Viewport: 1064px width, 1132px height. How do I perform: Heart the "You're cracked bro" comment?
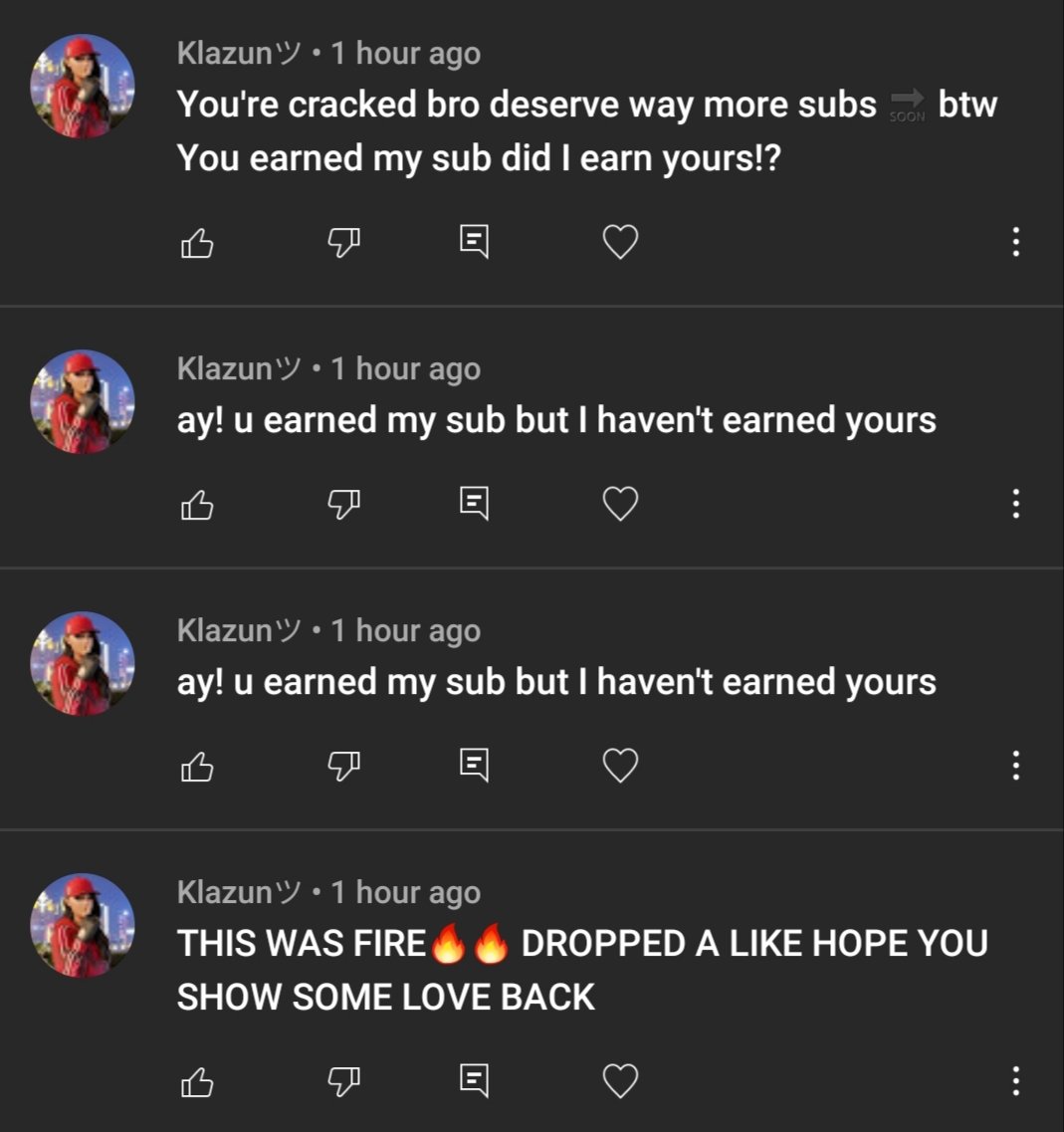pos(620,242)
